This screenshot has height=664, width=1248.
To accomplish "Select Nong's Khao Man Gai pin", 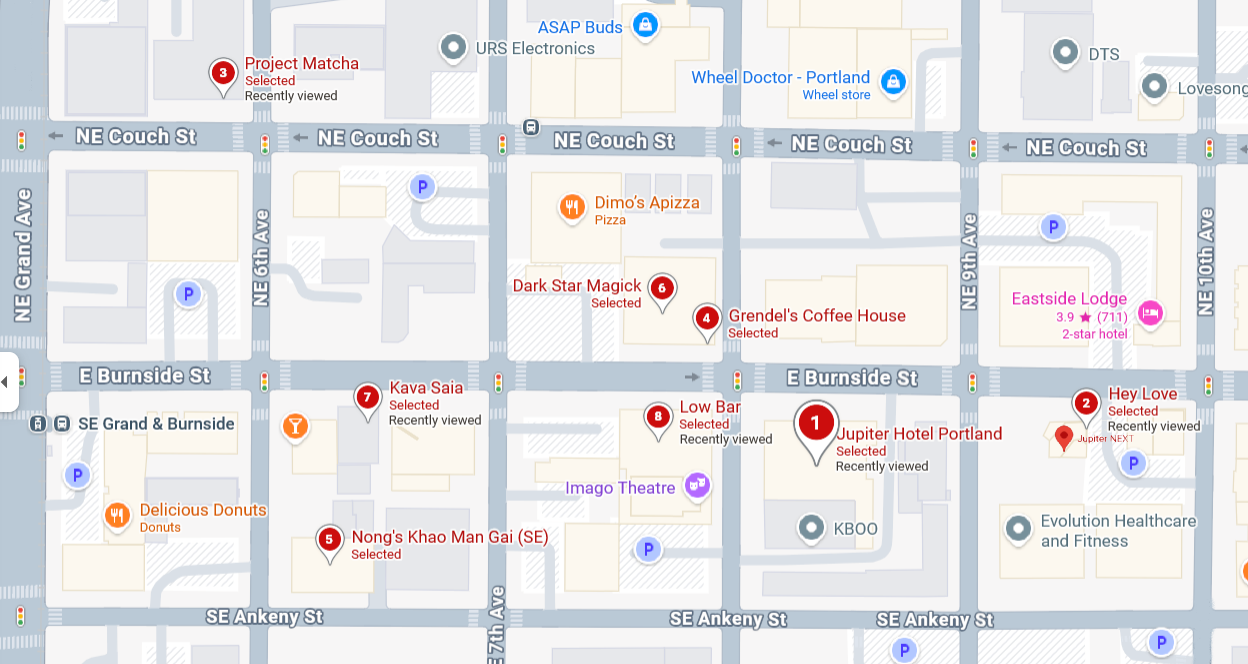I will (x=329, y=541).
